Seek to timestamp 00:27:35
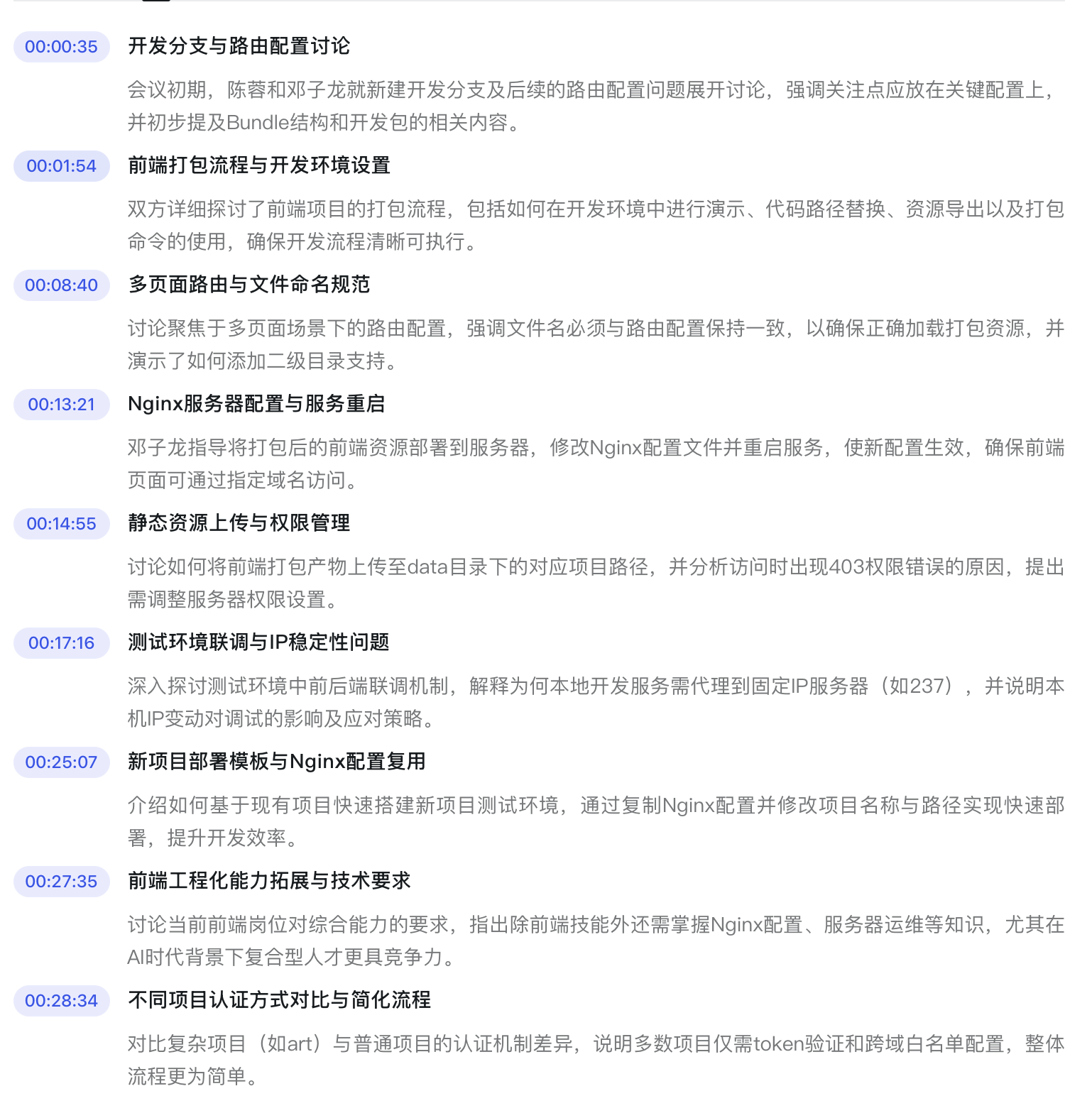Screen dimensions: 1092x1096 point(61,882)
